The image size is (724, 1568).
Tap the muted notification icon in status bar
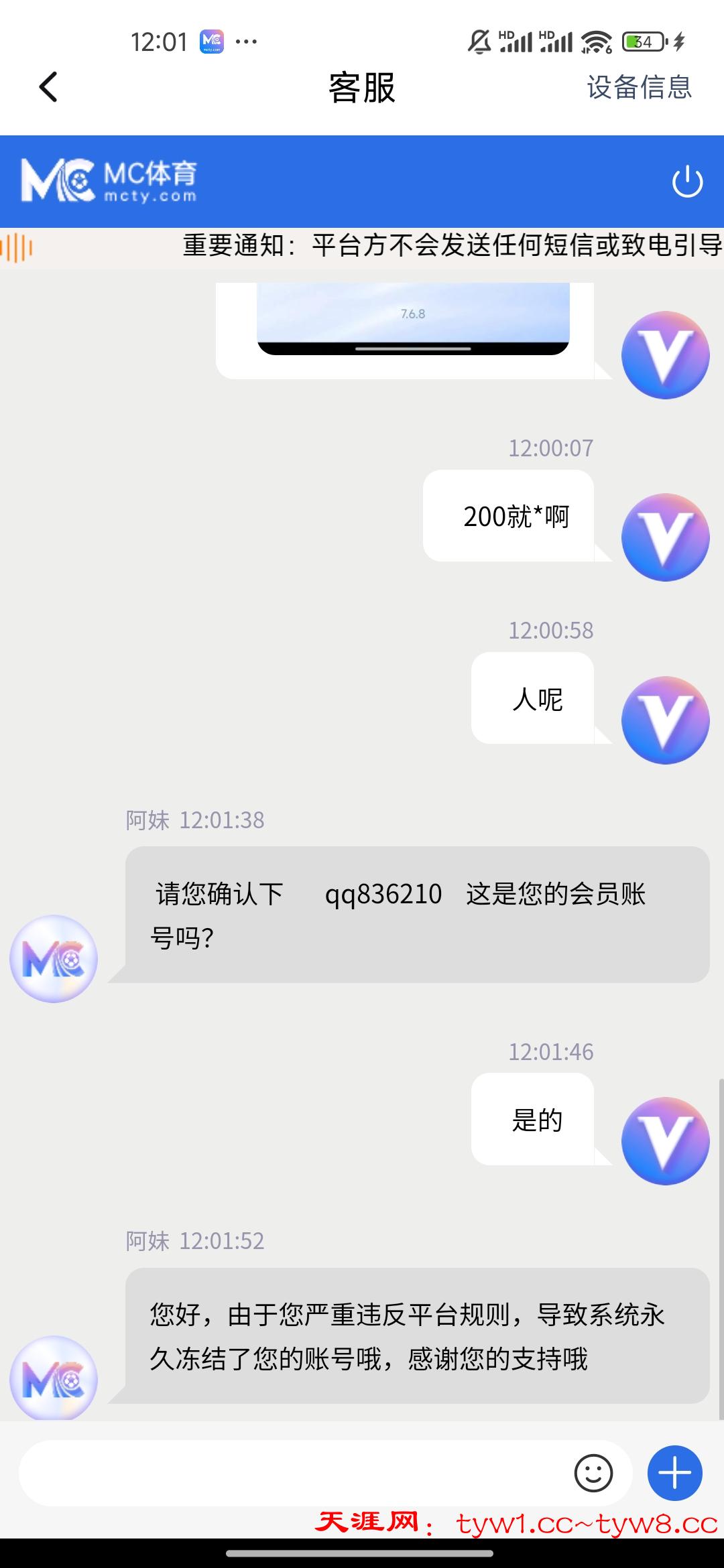(477, 42)
